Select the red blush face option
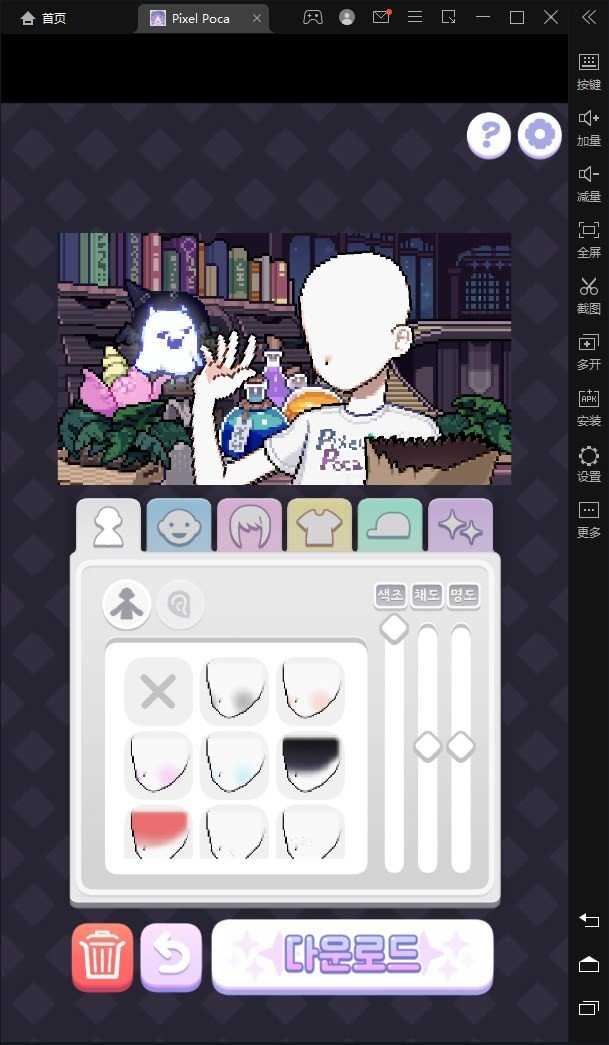This screenshot has height=1045, width=609. tap(158, 832)
